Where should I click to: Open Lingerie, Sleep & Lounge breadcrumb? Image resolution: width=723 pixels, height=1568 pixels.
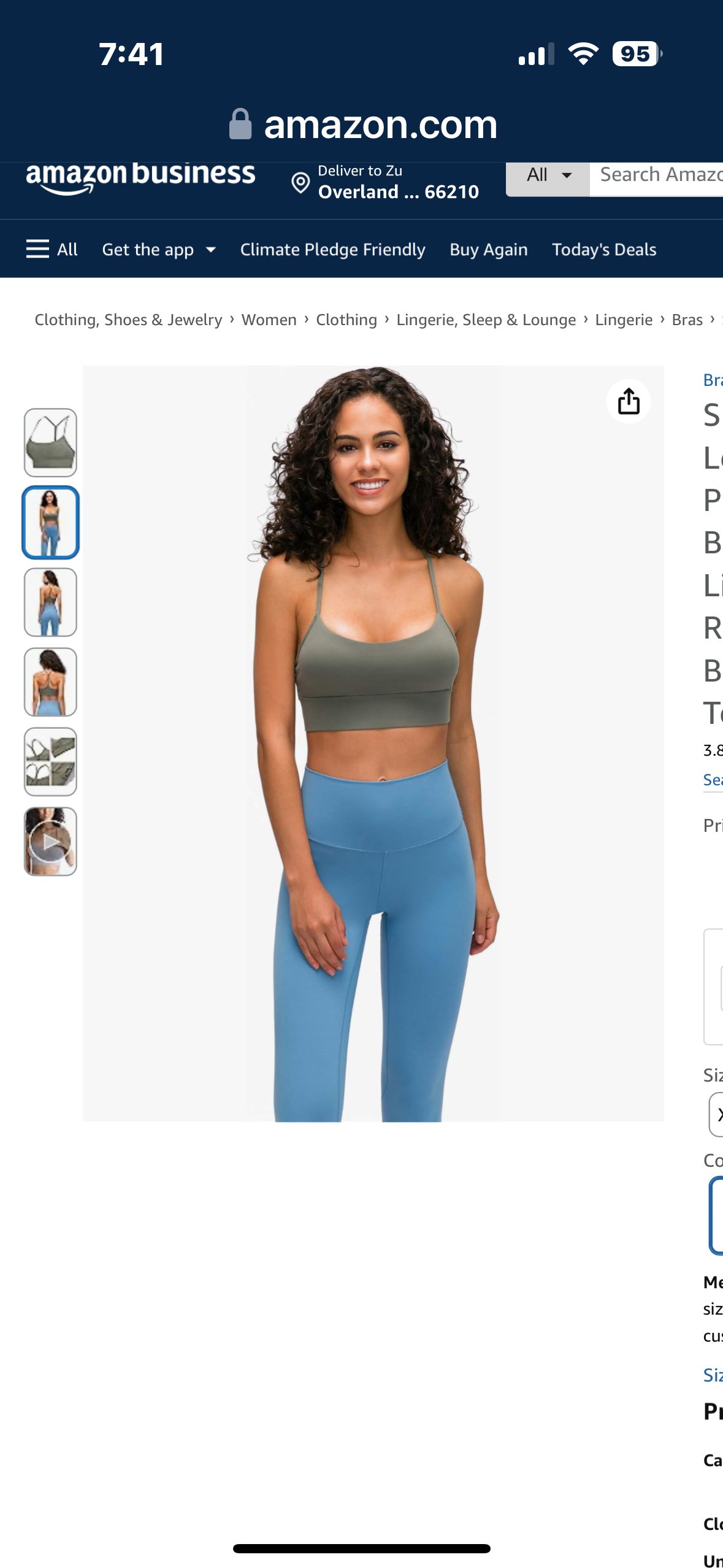point(486,320)
